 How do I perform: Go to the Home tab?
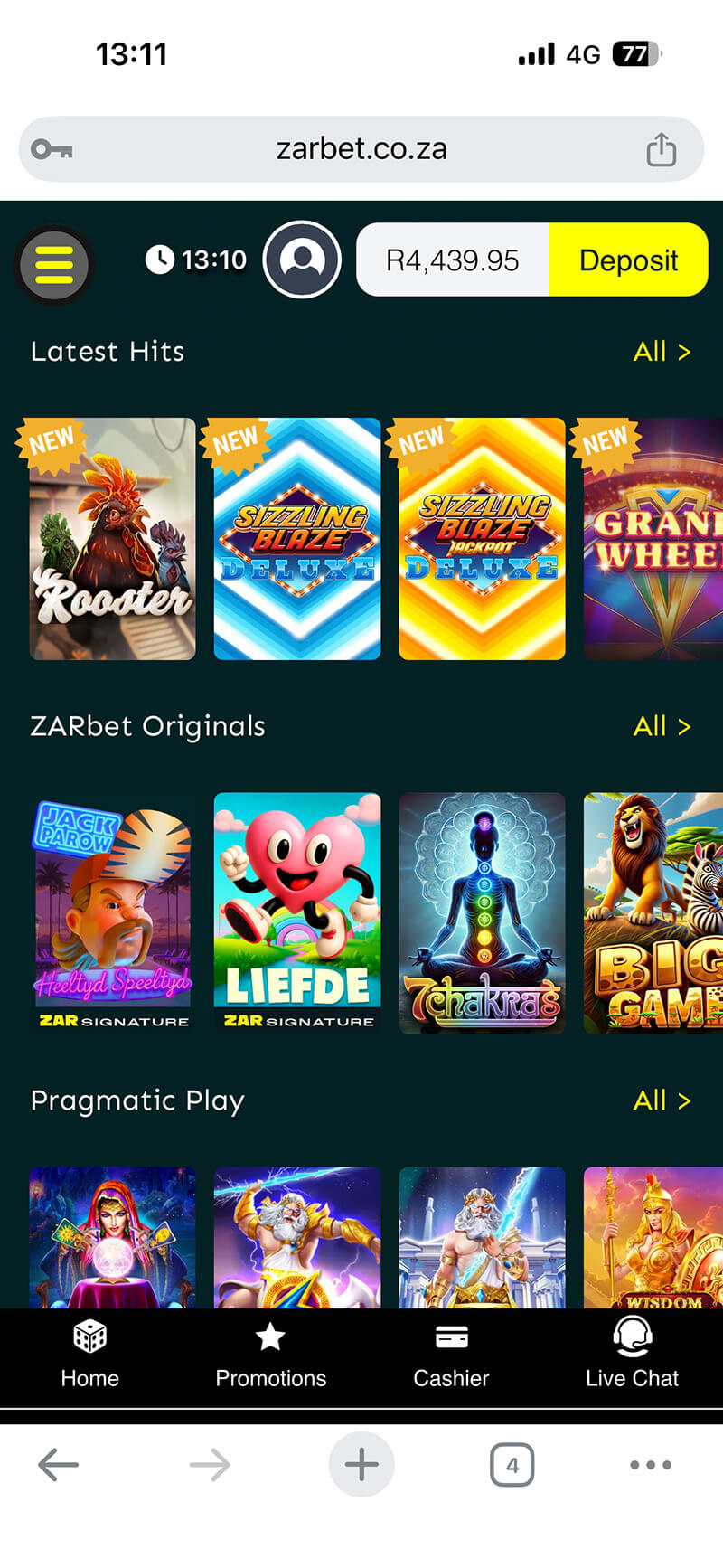click(x=90, y=1354)
